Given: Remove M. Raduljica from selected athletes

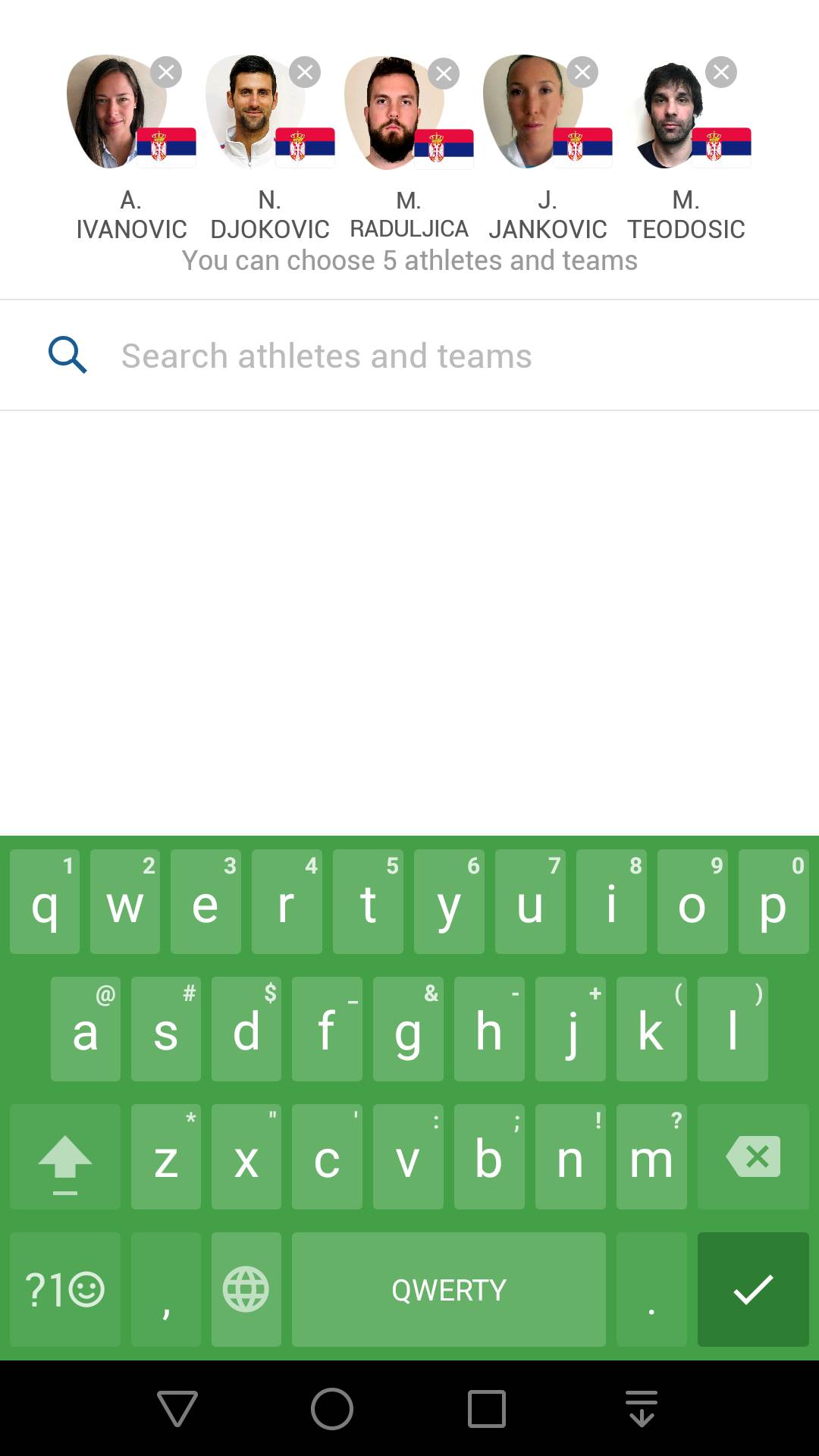Looking at the screenshot, I should (444, 74).
